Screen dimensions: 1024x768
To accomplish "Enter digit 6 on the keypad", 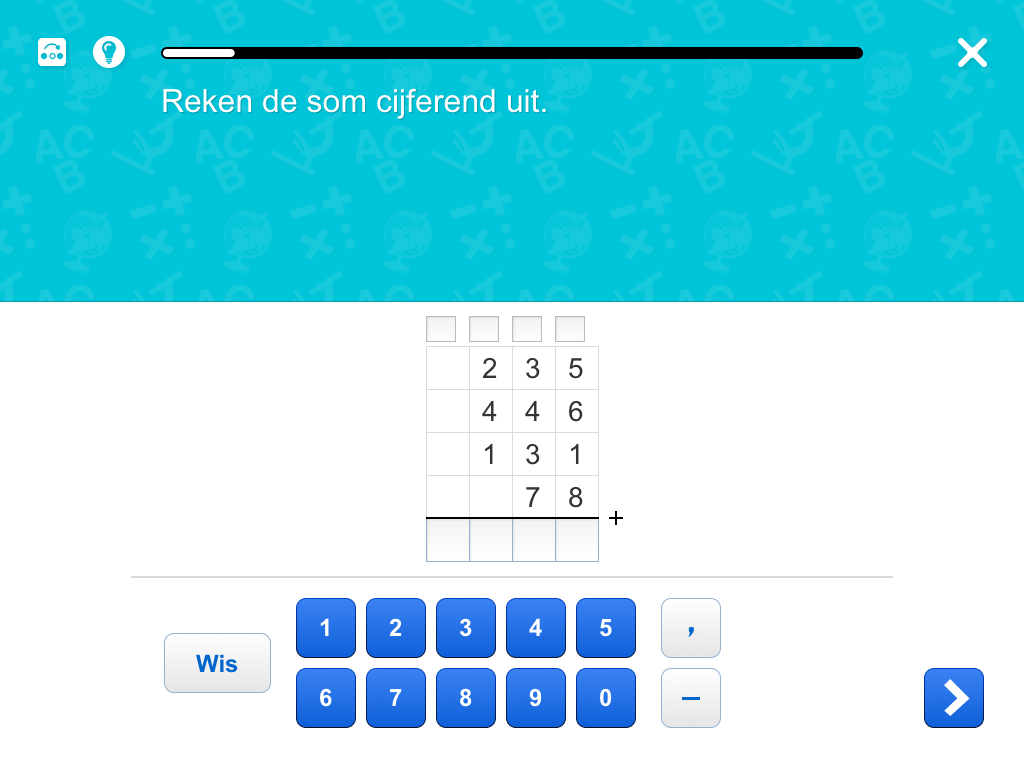I will coord(325,698).
